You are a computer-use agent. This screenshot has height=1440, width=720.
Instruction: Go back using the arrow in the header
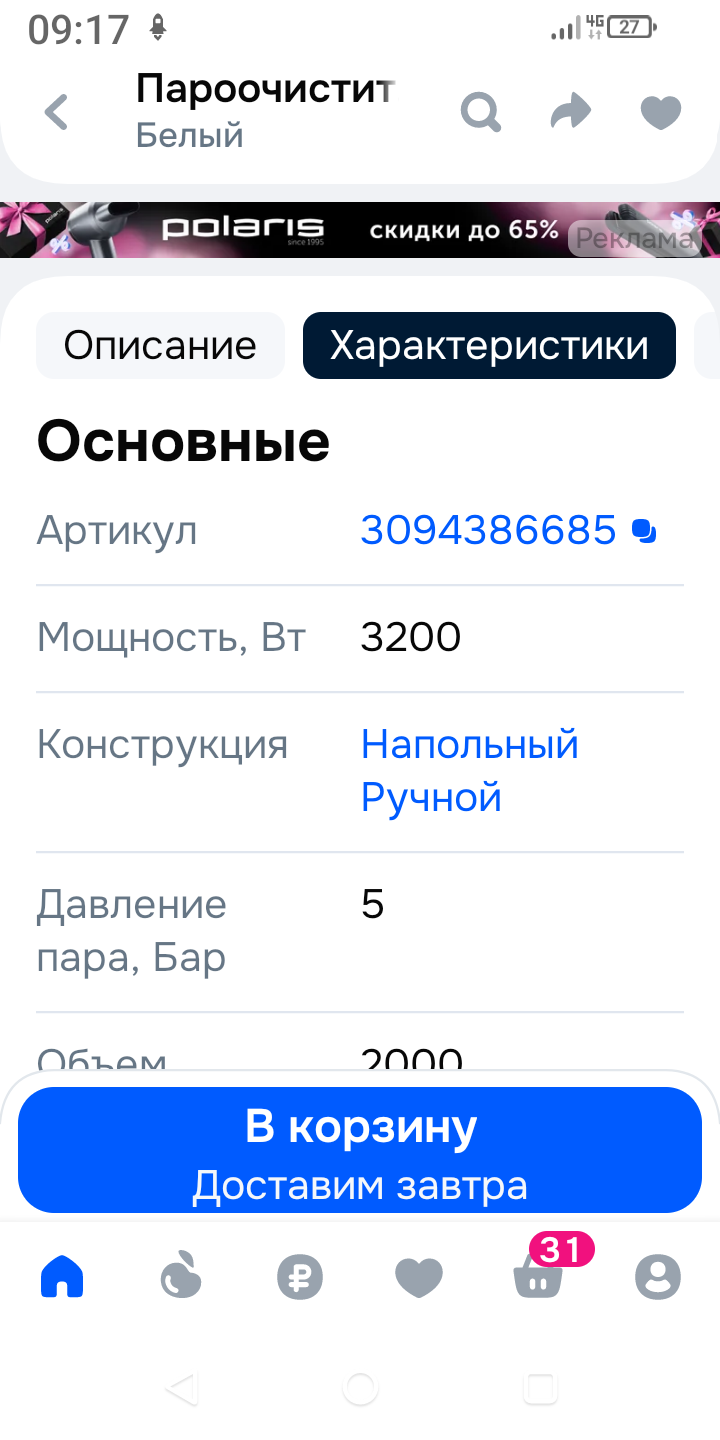(x=57, y=112)
